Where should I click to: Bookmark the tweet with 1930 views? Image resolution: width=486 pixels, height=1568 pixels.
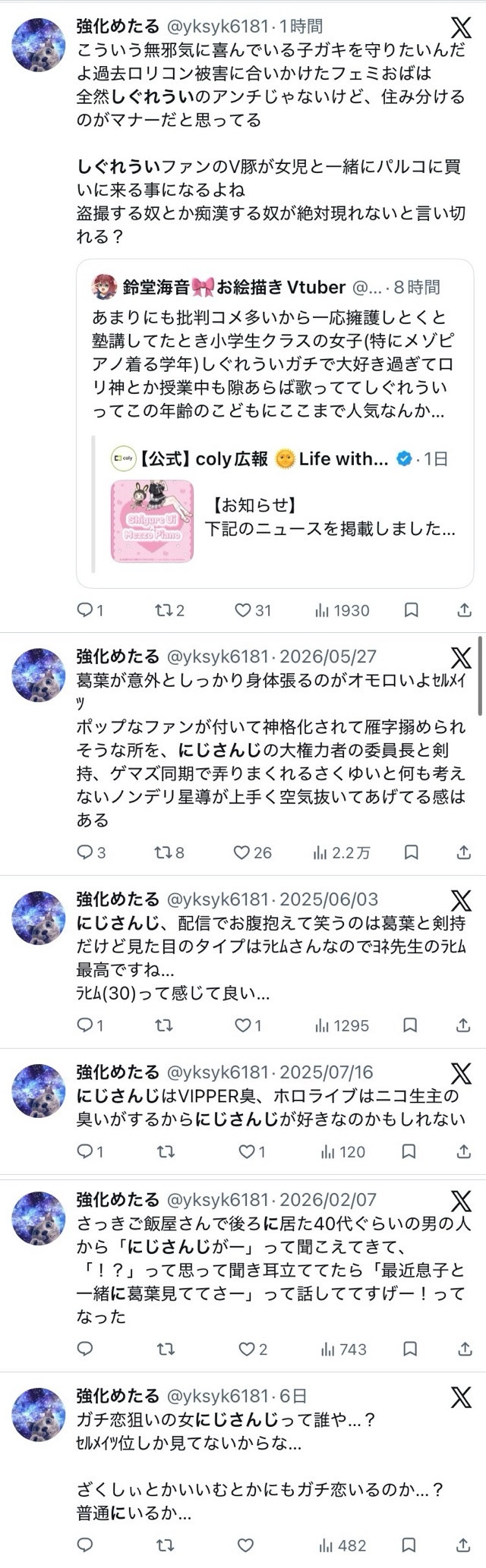[x=410, y=610]
